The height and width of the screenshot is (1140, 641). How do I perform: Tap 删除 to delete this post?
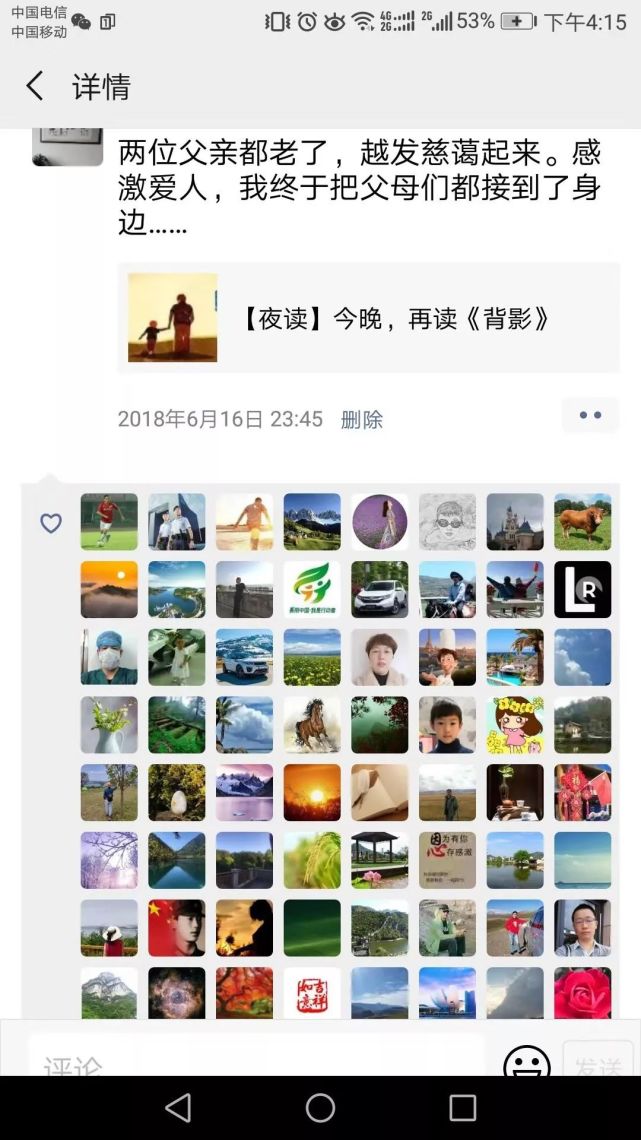(x=361, y=420)
